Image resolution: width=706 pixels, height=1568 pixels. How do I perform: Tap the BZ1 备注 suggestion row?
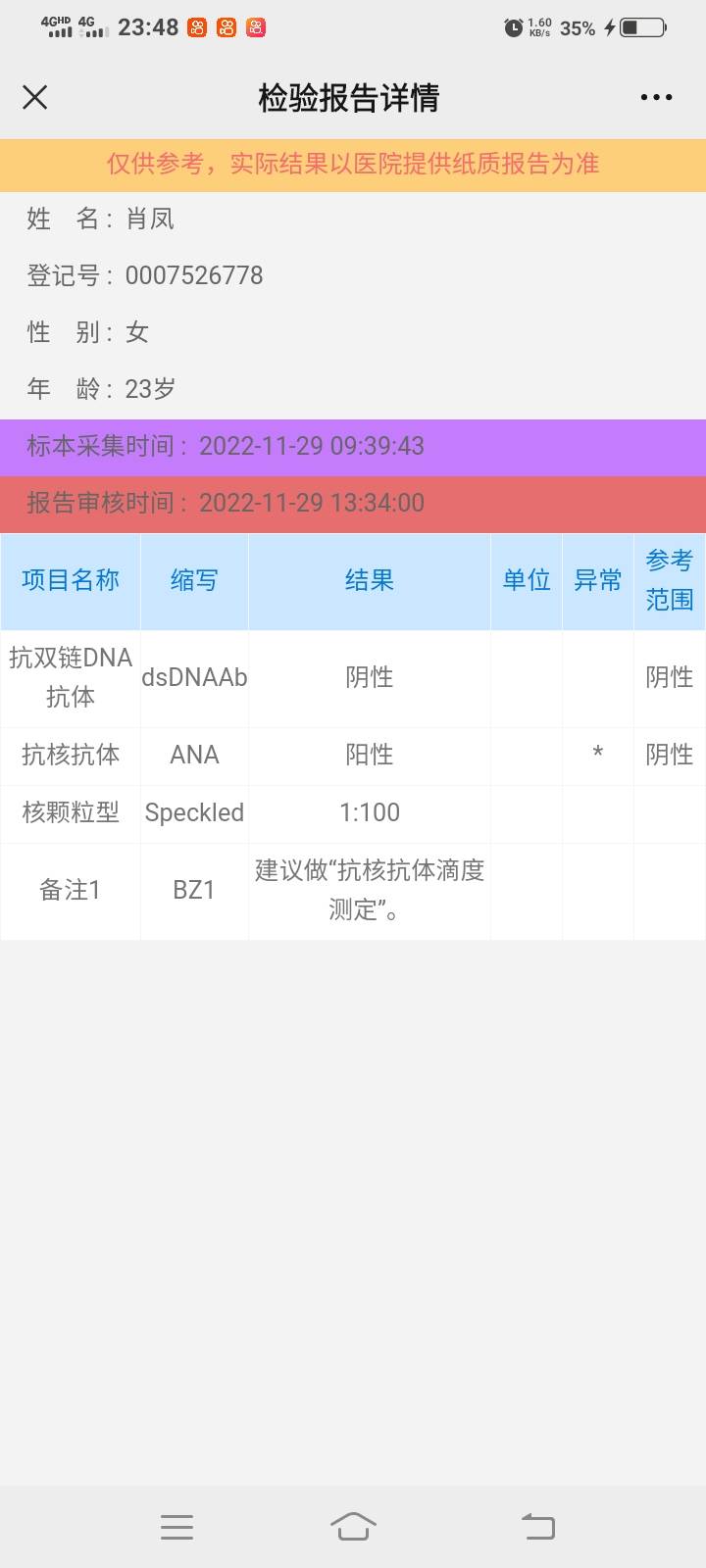click(x=370, y=891)
